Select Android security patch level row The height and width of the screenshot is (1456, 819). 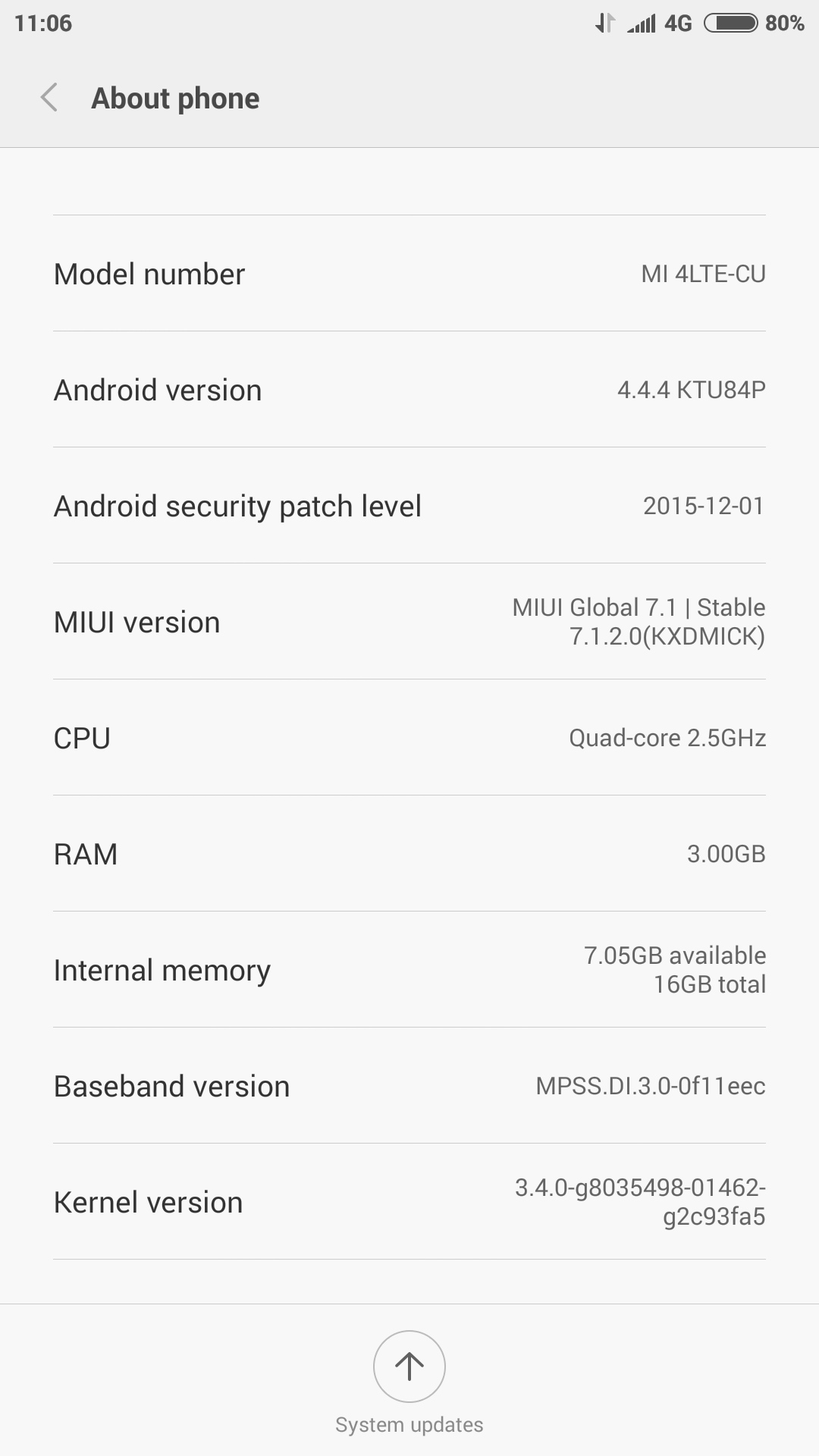tap(409, 505)
